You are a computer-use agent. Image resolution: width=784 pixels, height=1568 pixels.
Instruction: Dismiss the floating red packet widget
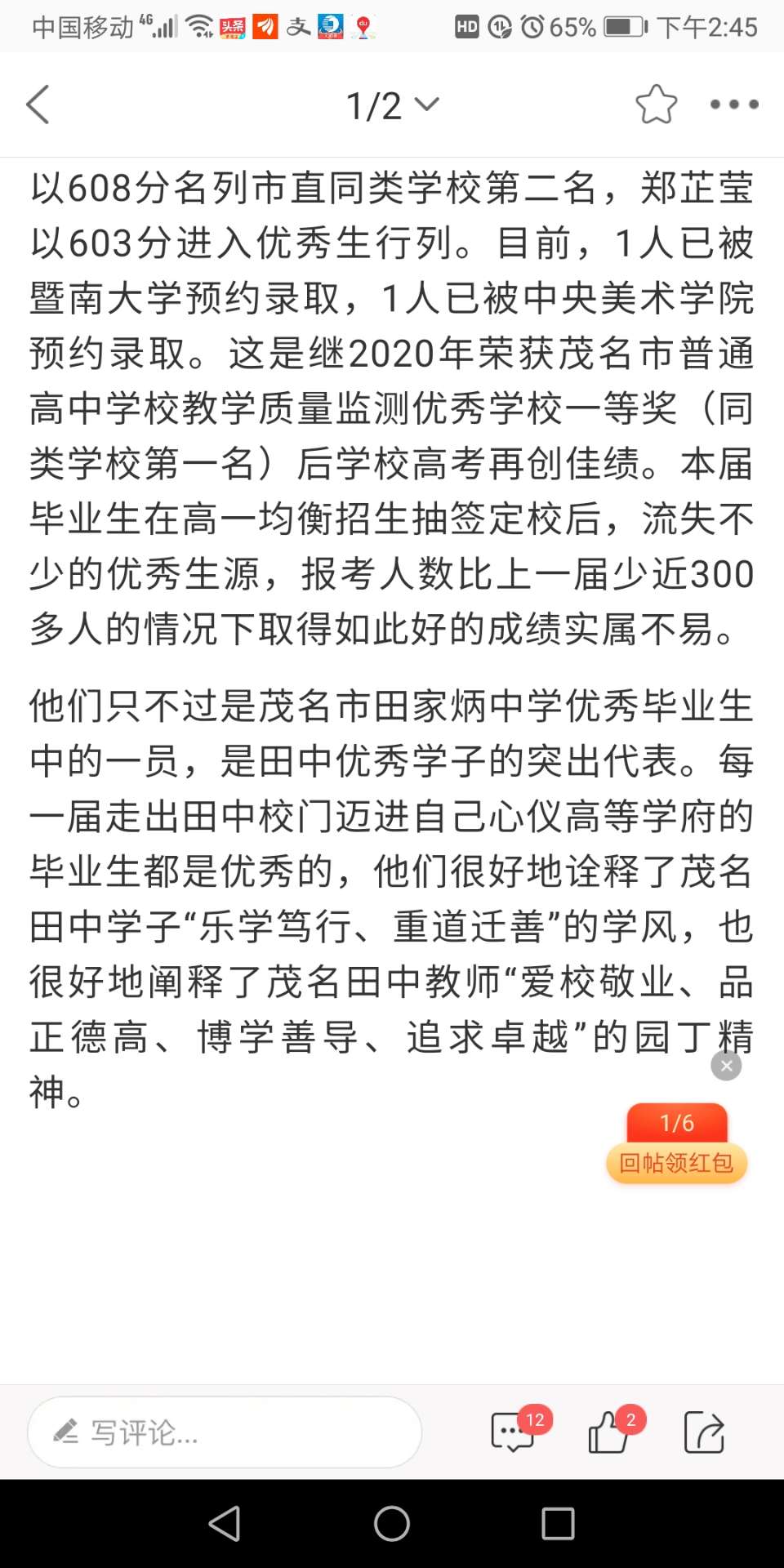(x=726, y=1066)
